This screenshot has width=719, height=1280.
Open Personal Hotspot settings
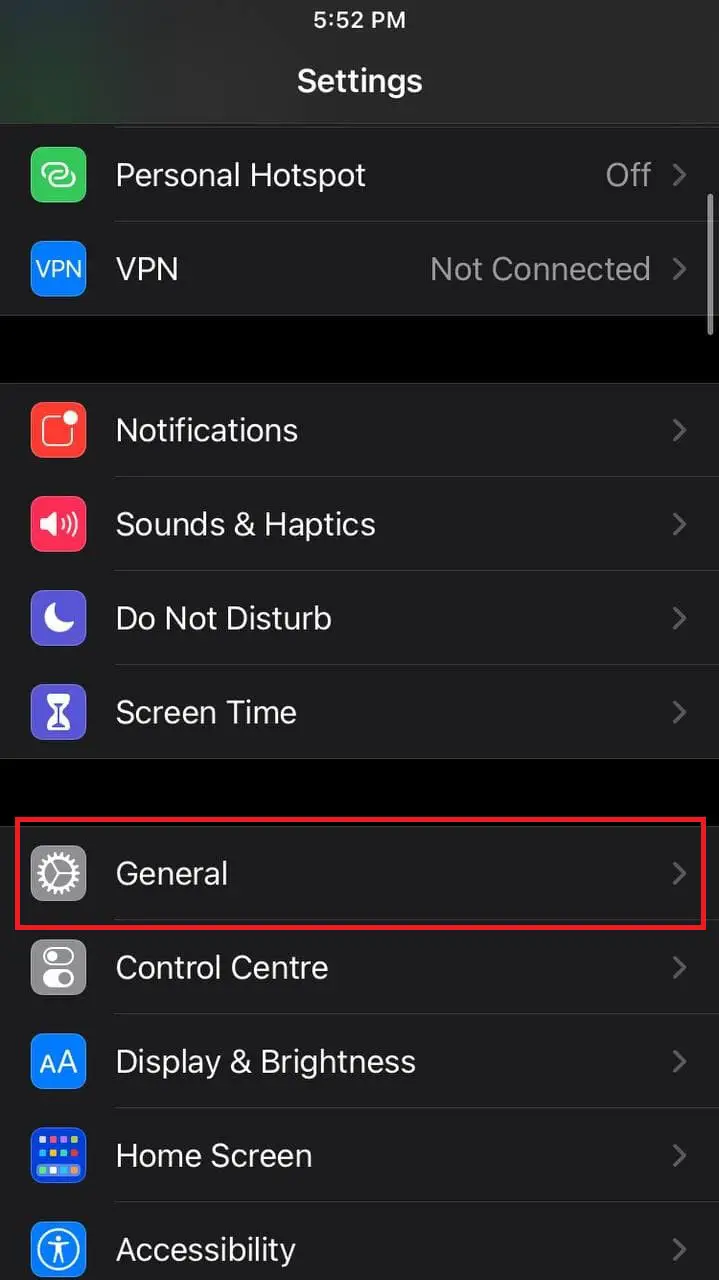tap(359, 175)
